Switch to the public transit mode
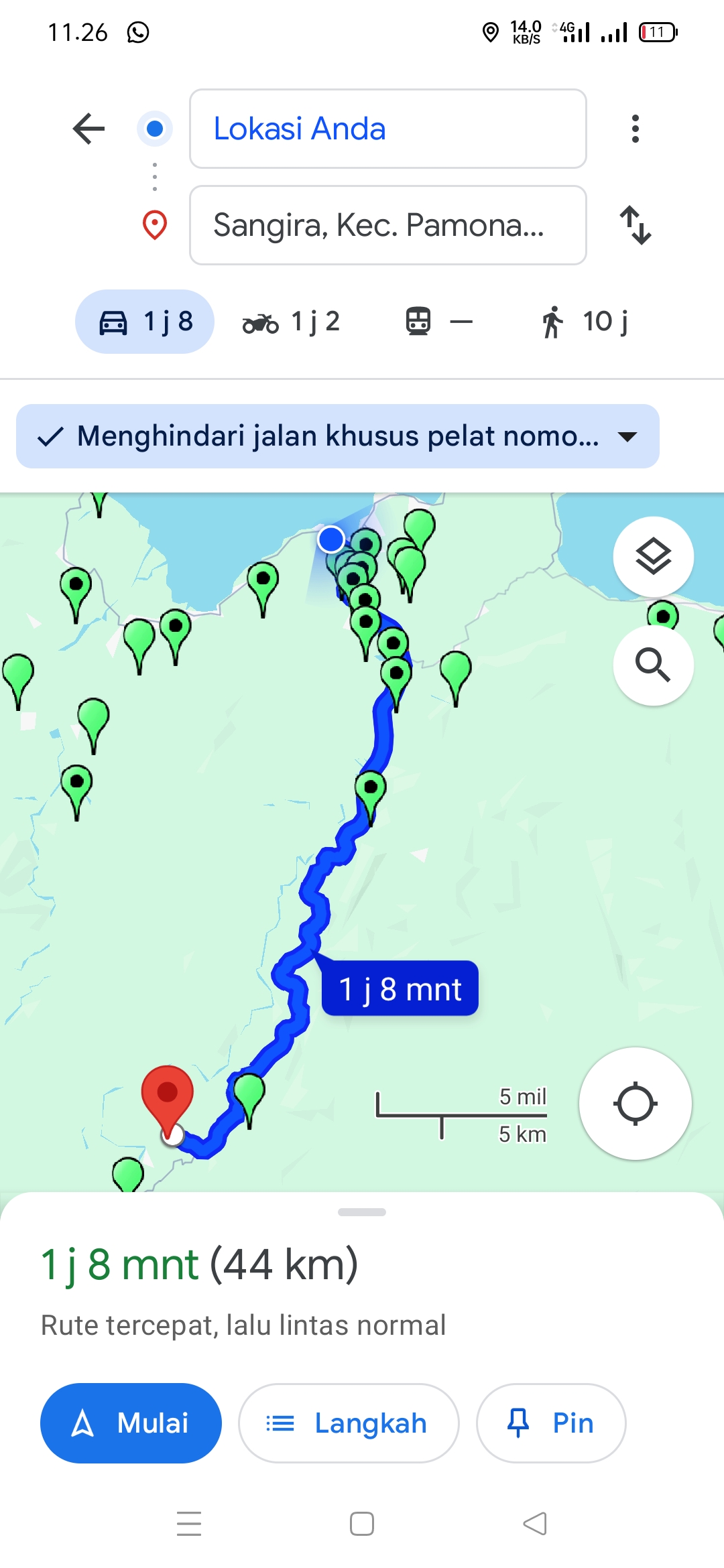This screenshot has height=1568, width=724. [439, 322]
